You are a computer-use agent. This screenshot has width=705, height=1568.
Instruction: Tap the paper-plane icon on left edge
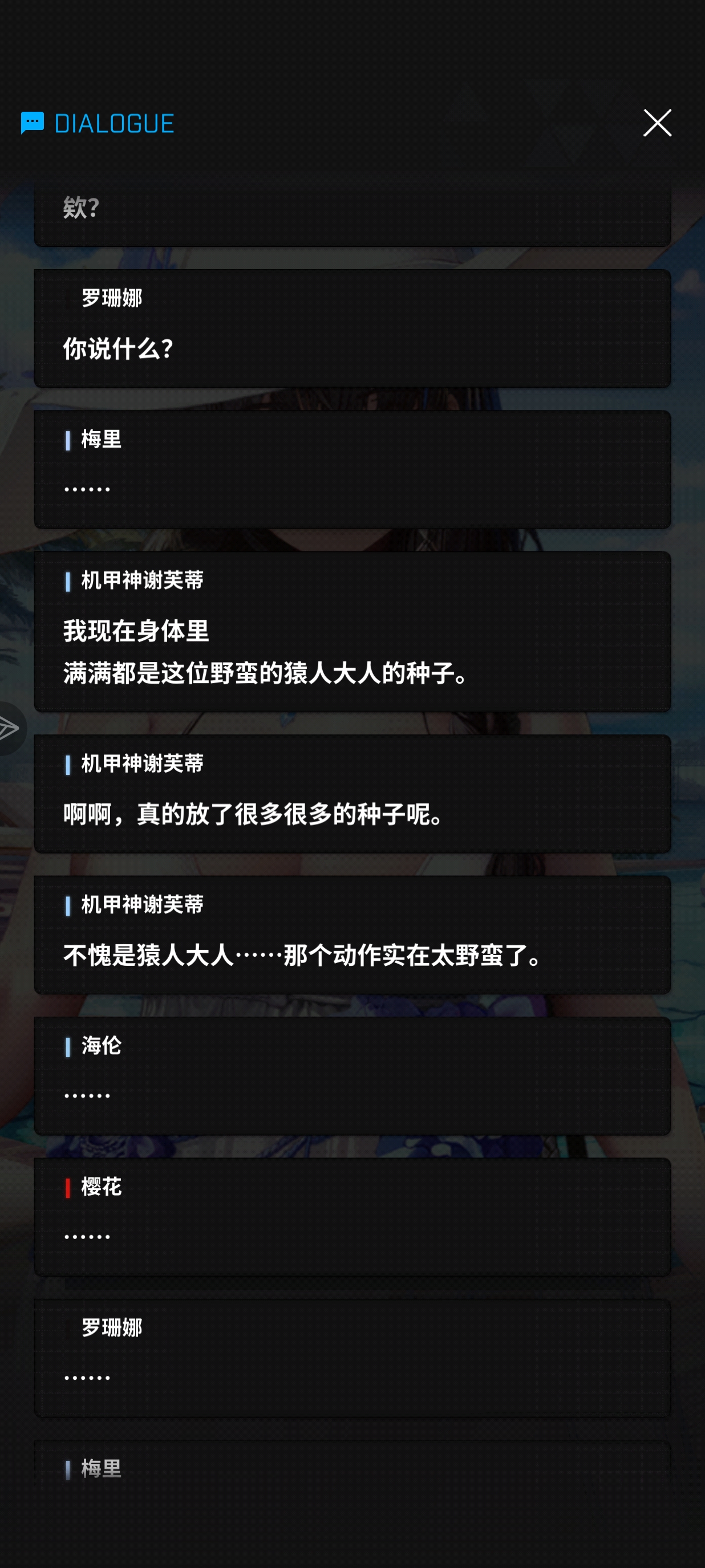tap(9, 728)
